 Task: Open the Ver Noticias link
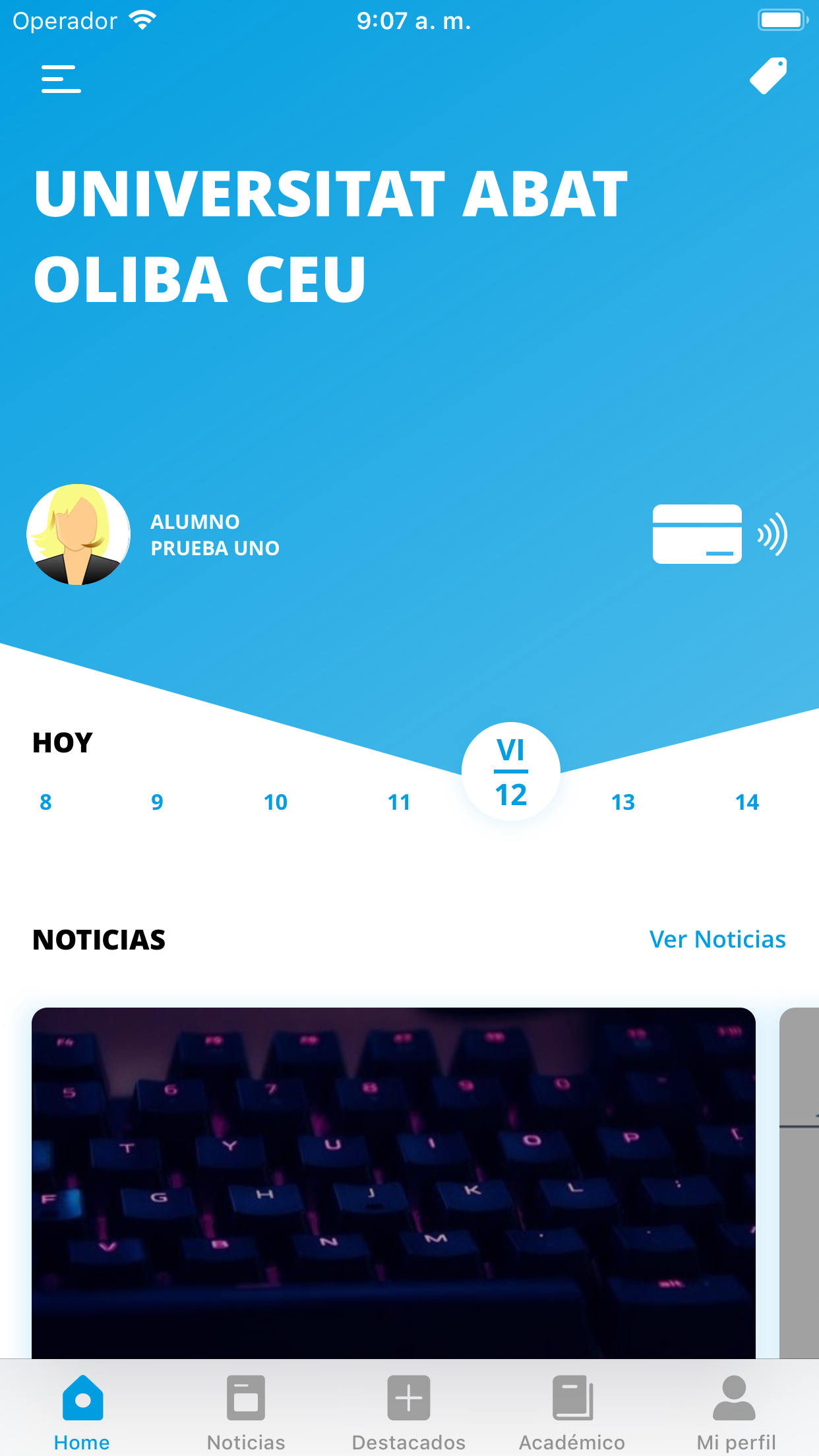[717, 939]
